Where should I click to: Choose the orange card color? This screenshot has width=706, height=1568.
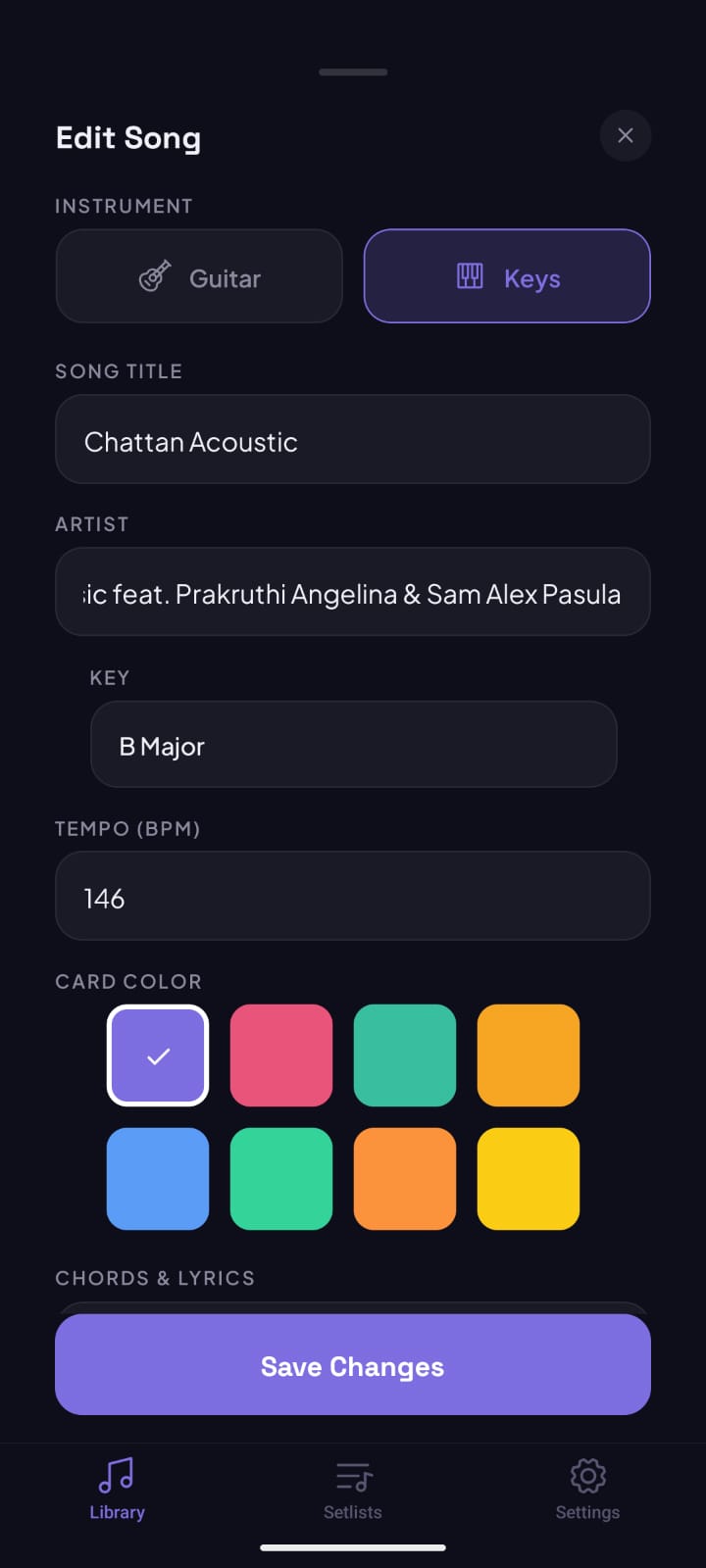click(405, 1179)
